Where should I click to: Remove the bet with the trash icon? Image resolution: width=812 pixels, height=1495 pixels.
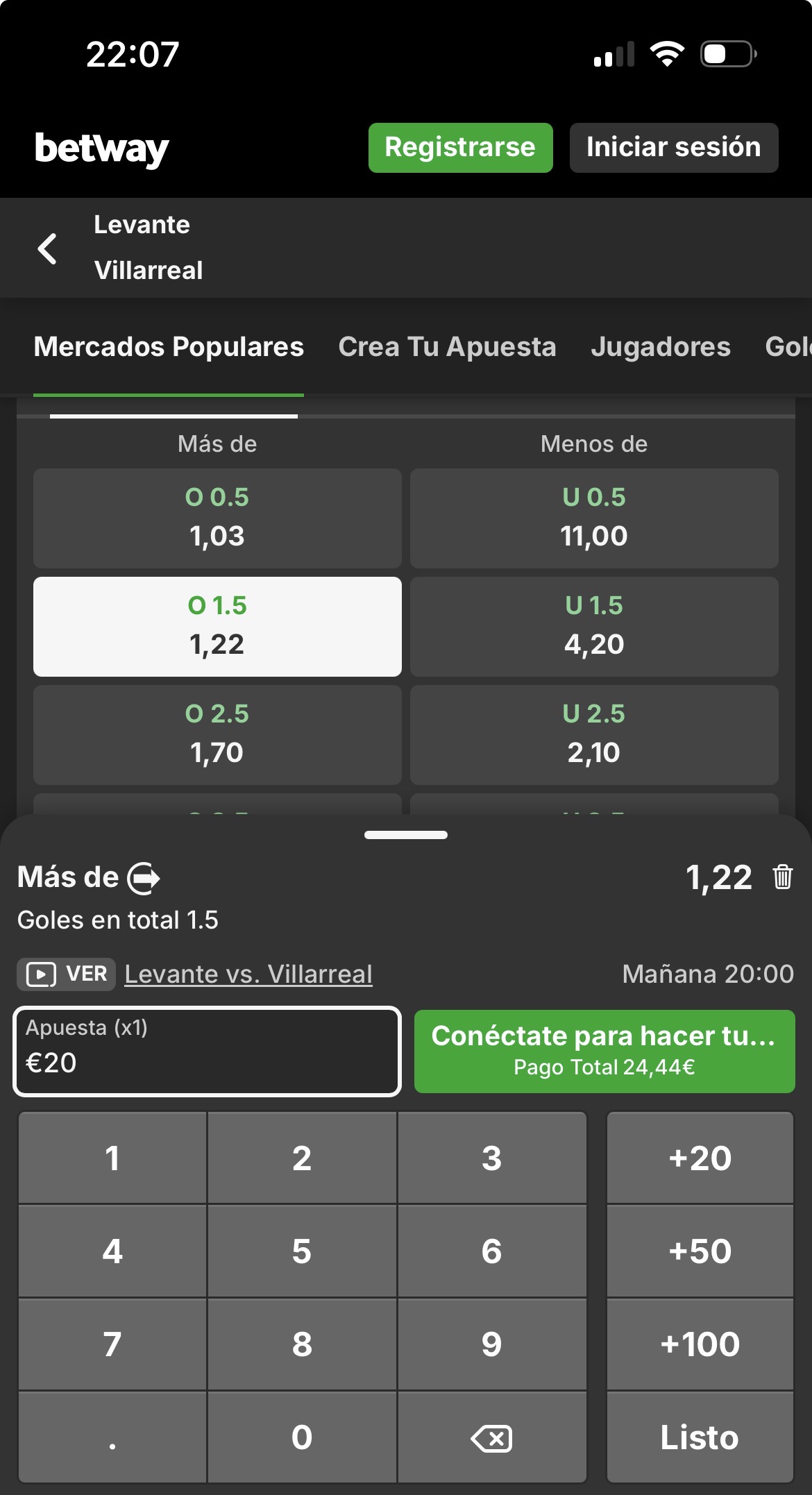782,877
